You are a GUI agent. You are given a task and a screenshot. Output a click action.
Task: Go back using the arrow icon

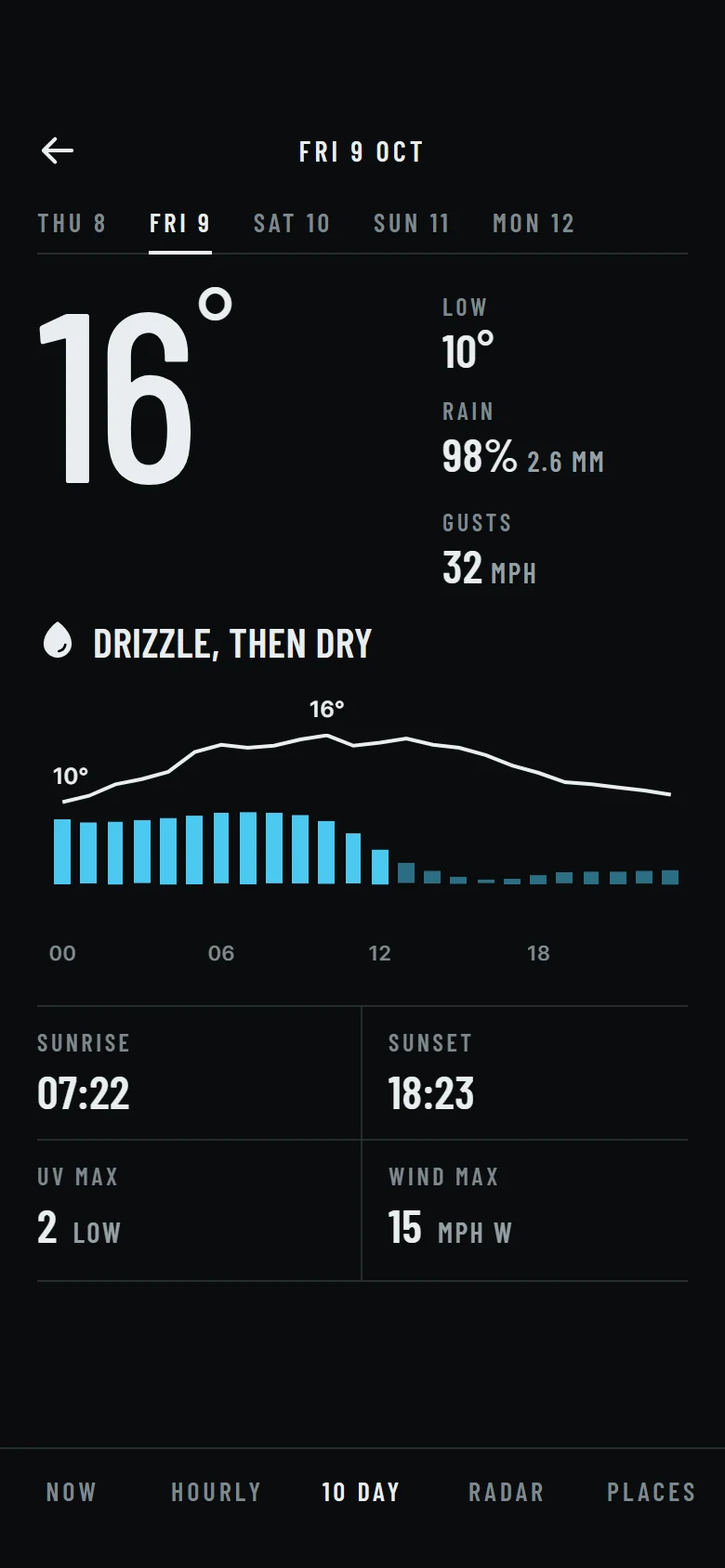pos(58,150)
